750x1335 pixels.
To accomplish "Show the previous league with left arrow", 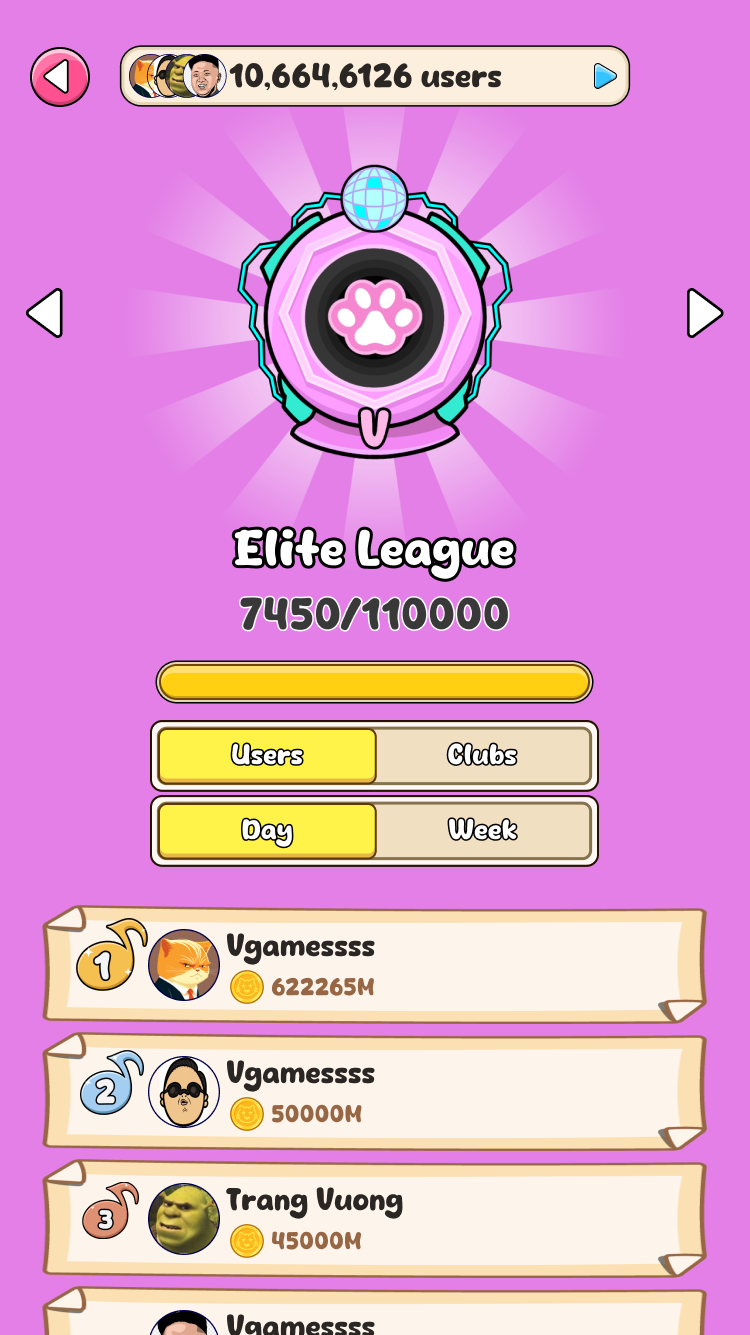I will tap(45, 314).
